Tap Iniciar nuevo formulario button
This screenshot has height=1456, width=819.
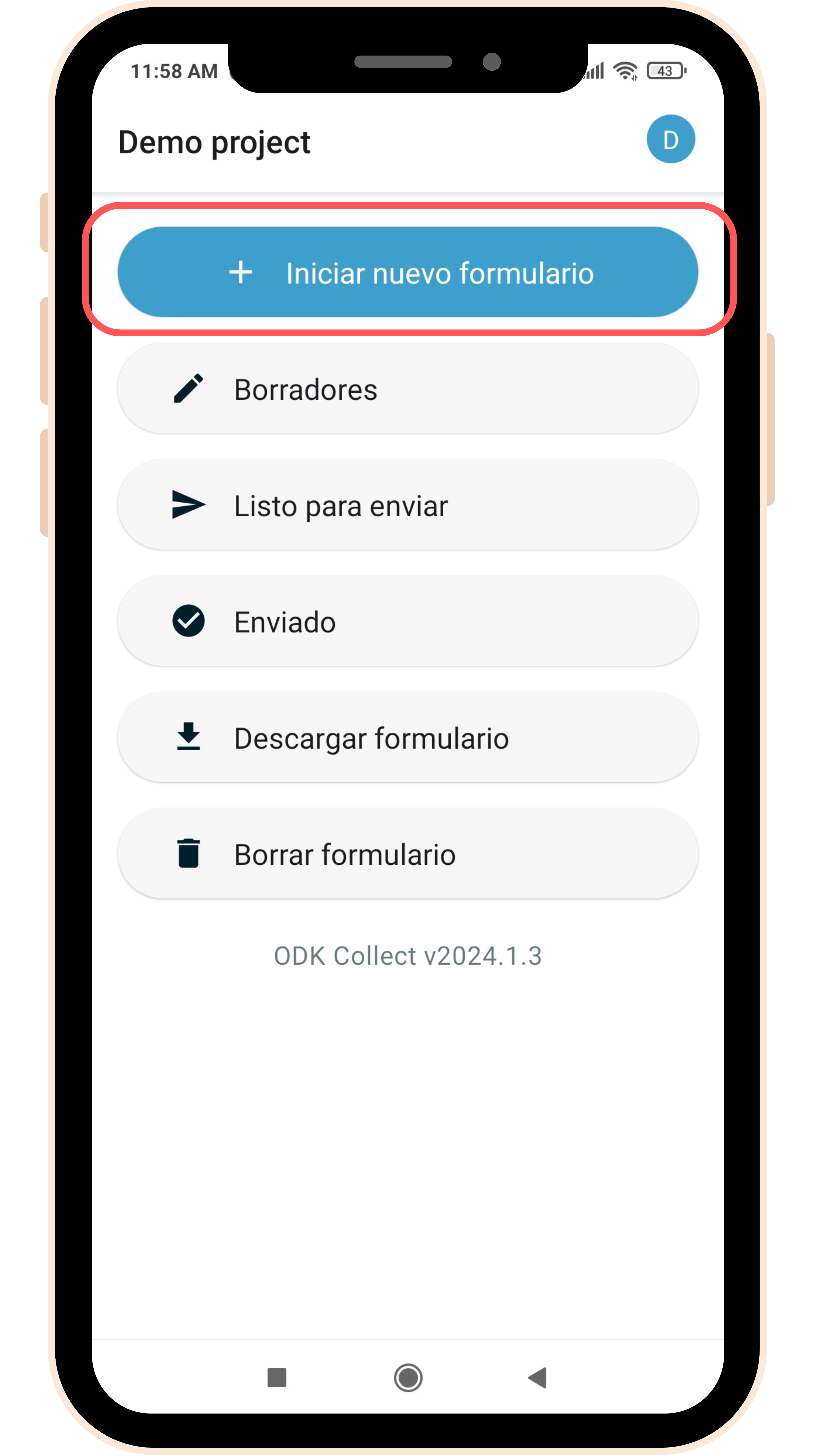click(x=407, y=273)
